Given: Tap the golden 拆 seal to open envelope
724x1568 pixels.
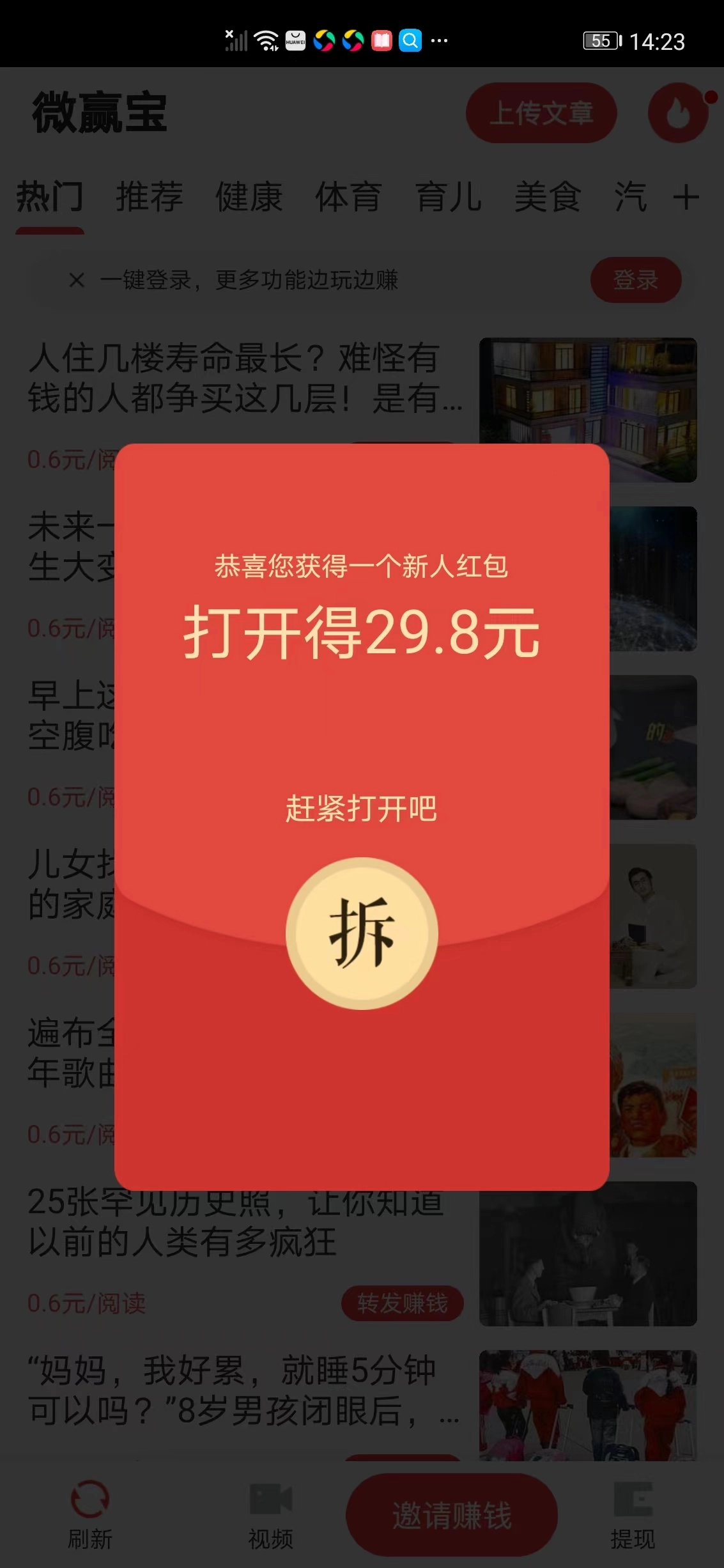Looking at the screenshot, I should pyautogui.click(x=362, y=935).
